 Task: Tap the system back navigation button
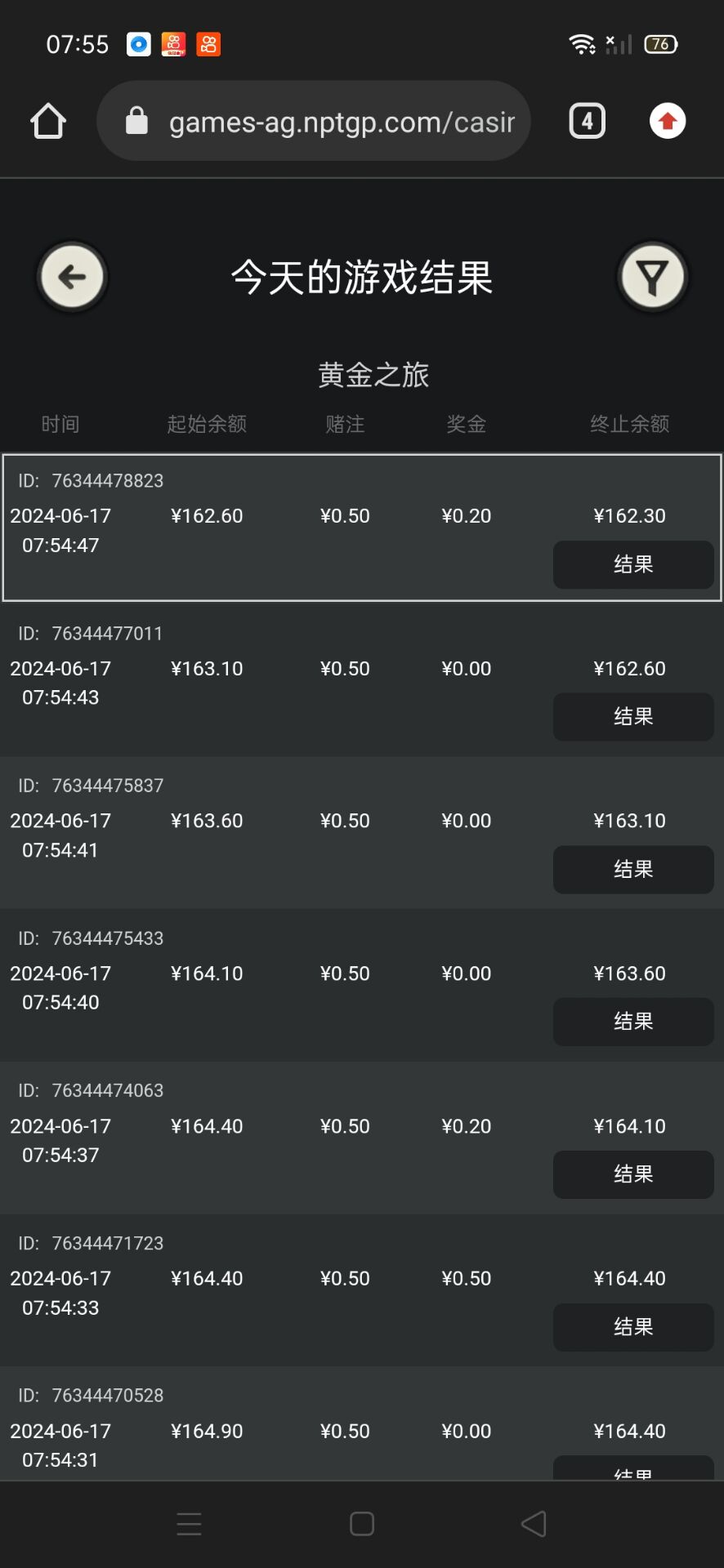pos(534,1524)
